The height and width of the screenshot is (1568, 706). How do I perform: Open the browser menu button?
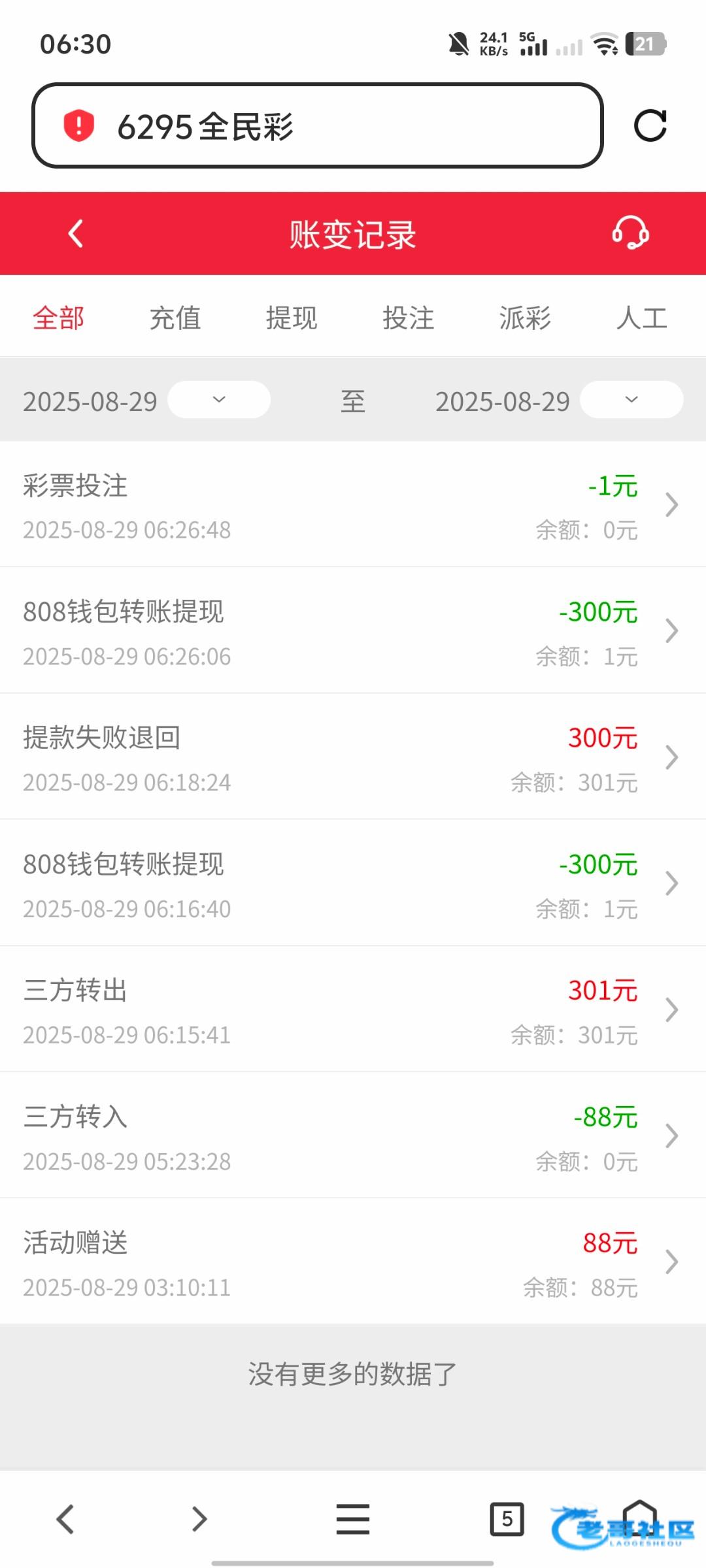click(353, 1519)
